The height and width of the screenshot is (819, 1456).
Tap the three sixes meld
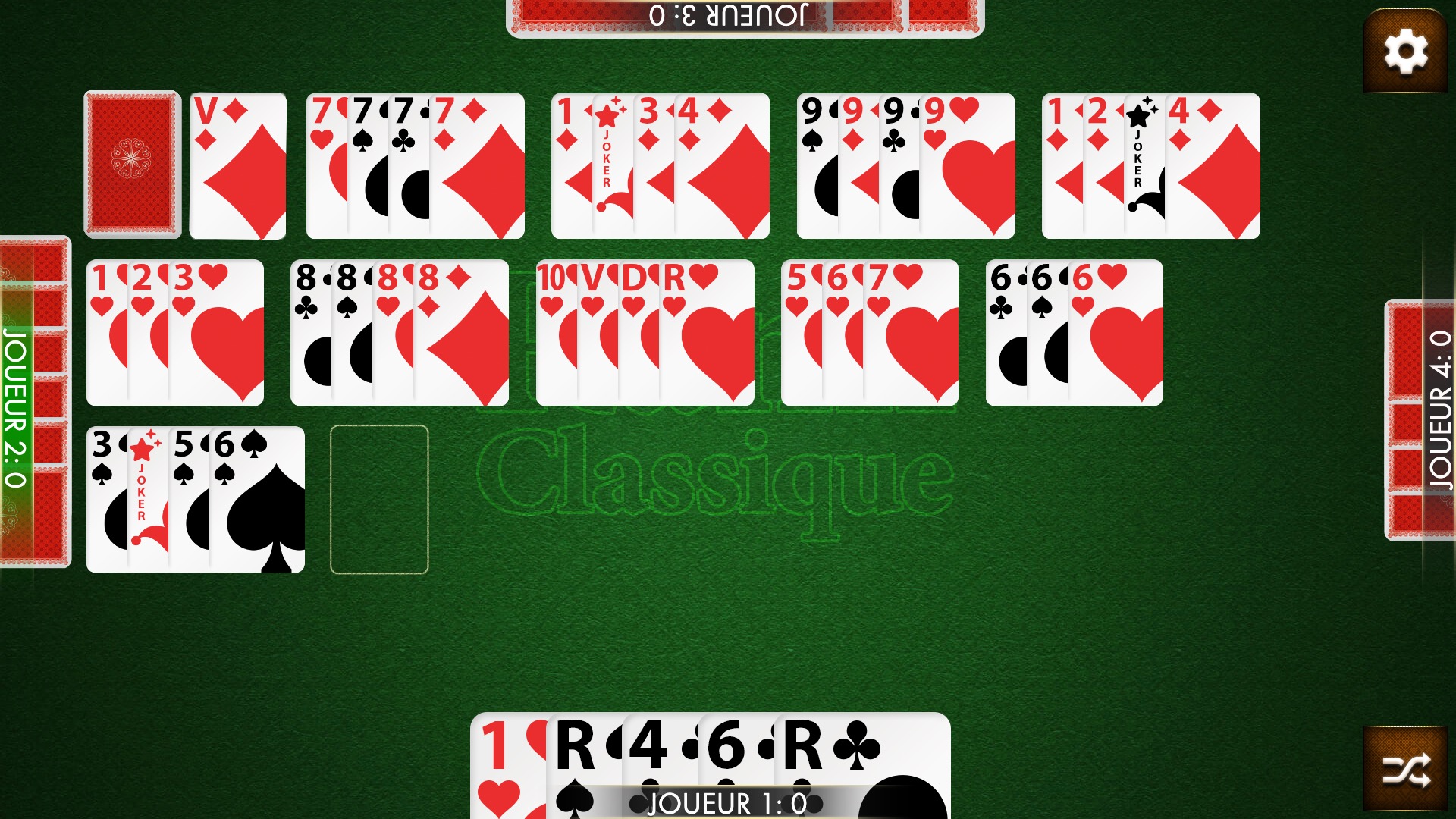click(x=1074, y=332)
